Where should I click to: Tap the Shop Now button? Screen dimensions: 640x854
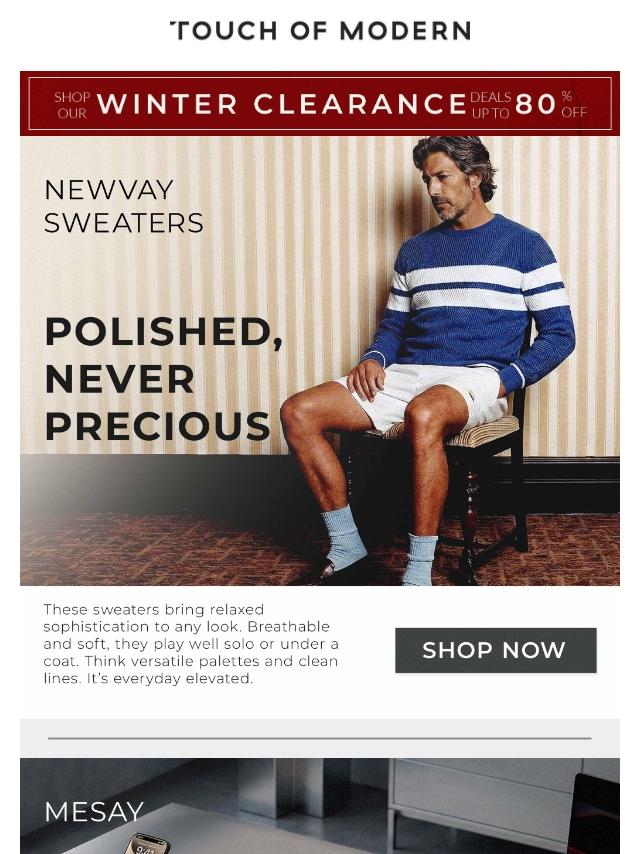pyautogui.click(x=496, y=650)
